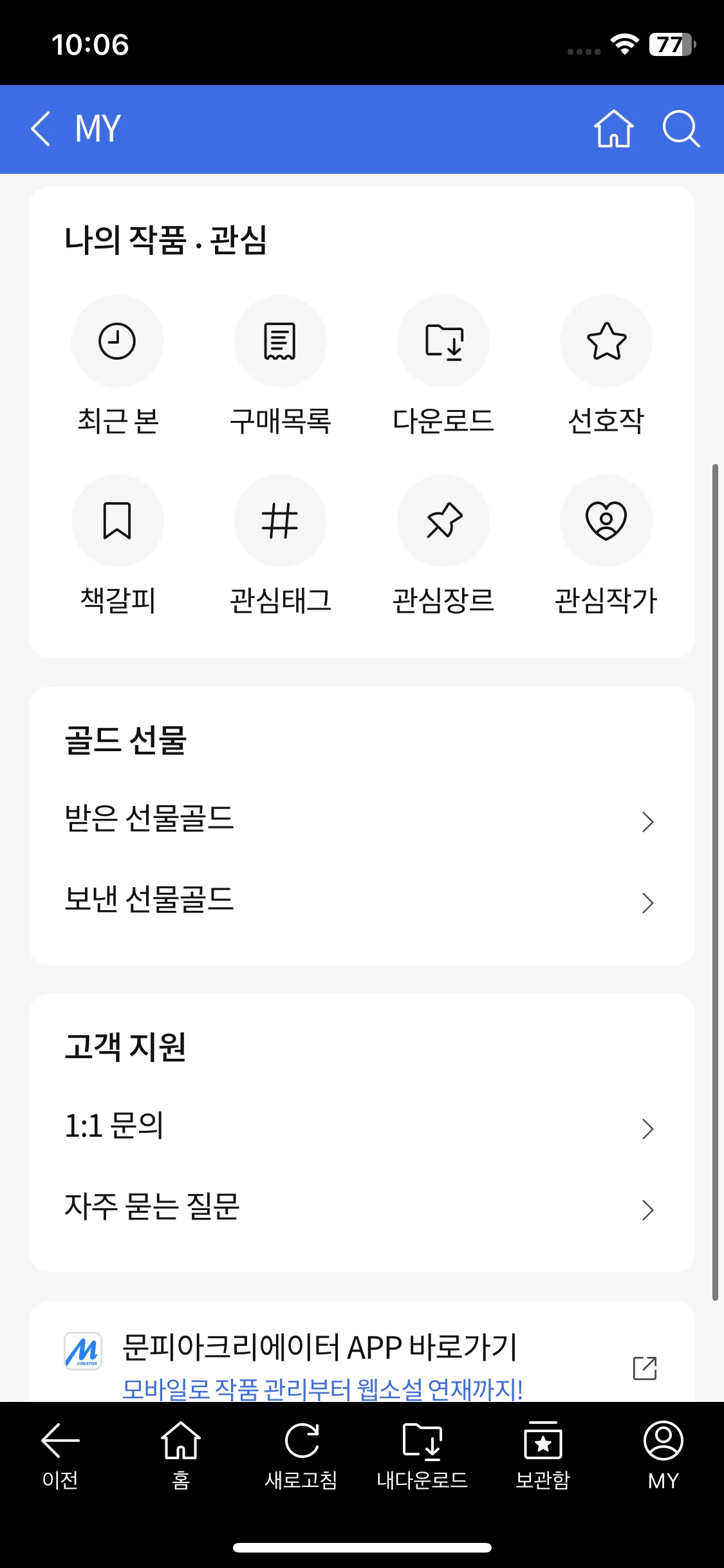Screen dimensions: 724x1568
Task: Tap the back arrow next to MY
Action: coord(41,129)
